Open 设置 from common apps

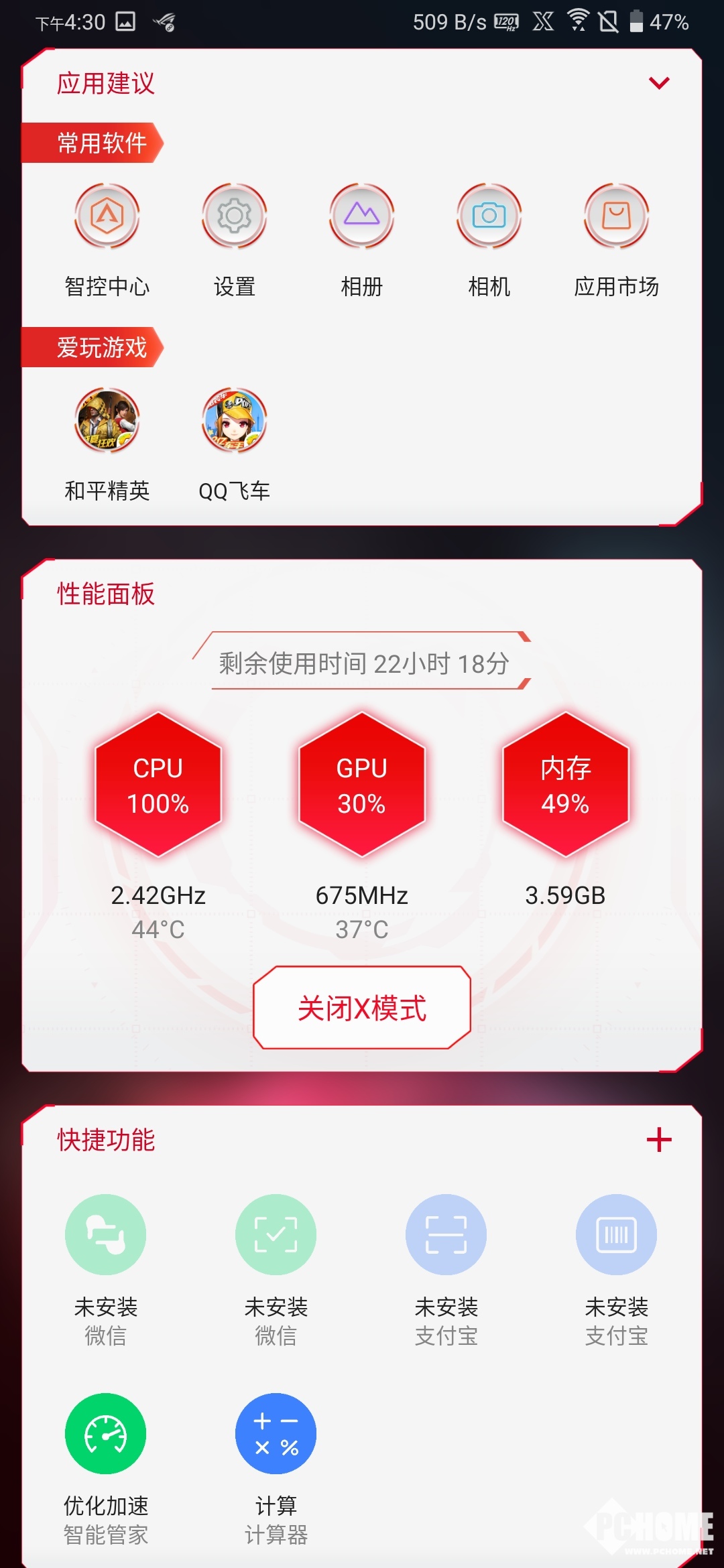coord(234,216)
